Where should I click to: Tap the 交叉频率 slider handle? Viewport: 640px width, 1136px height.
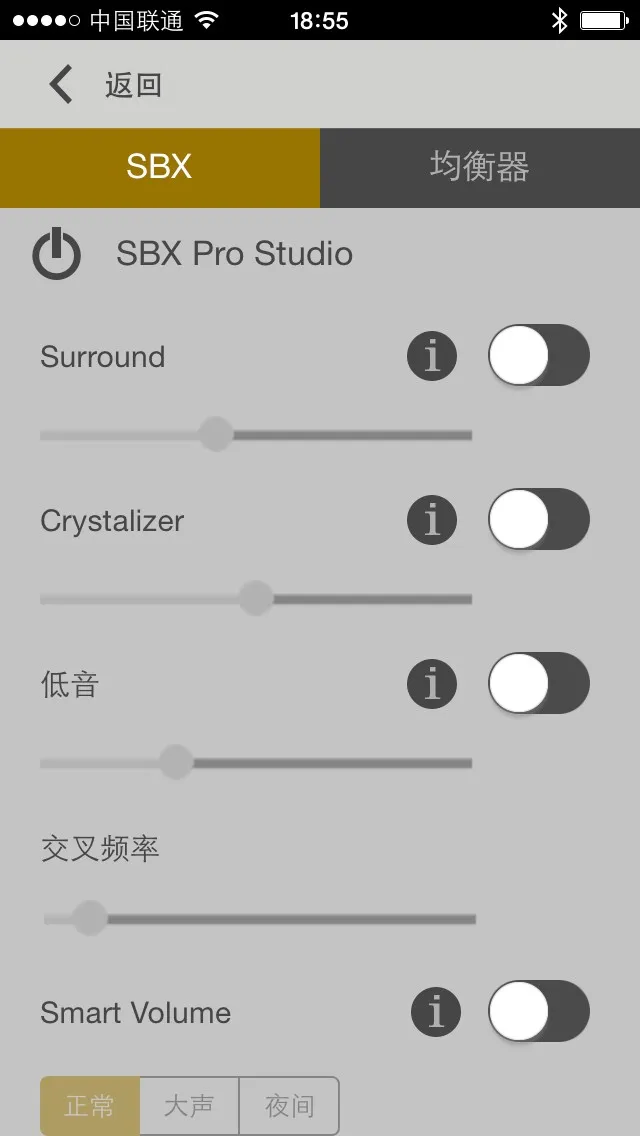coord(90,918)
